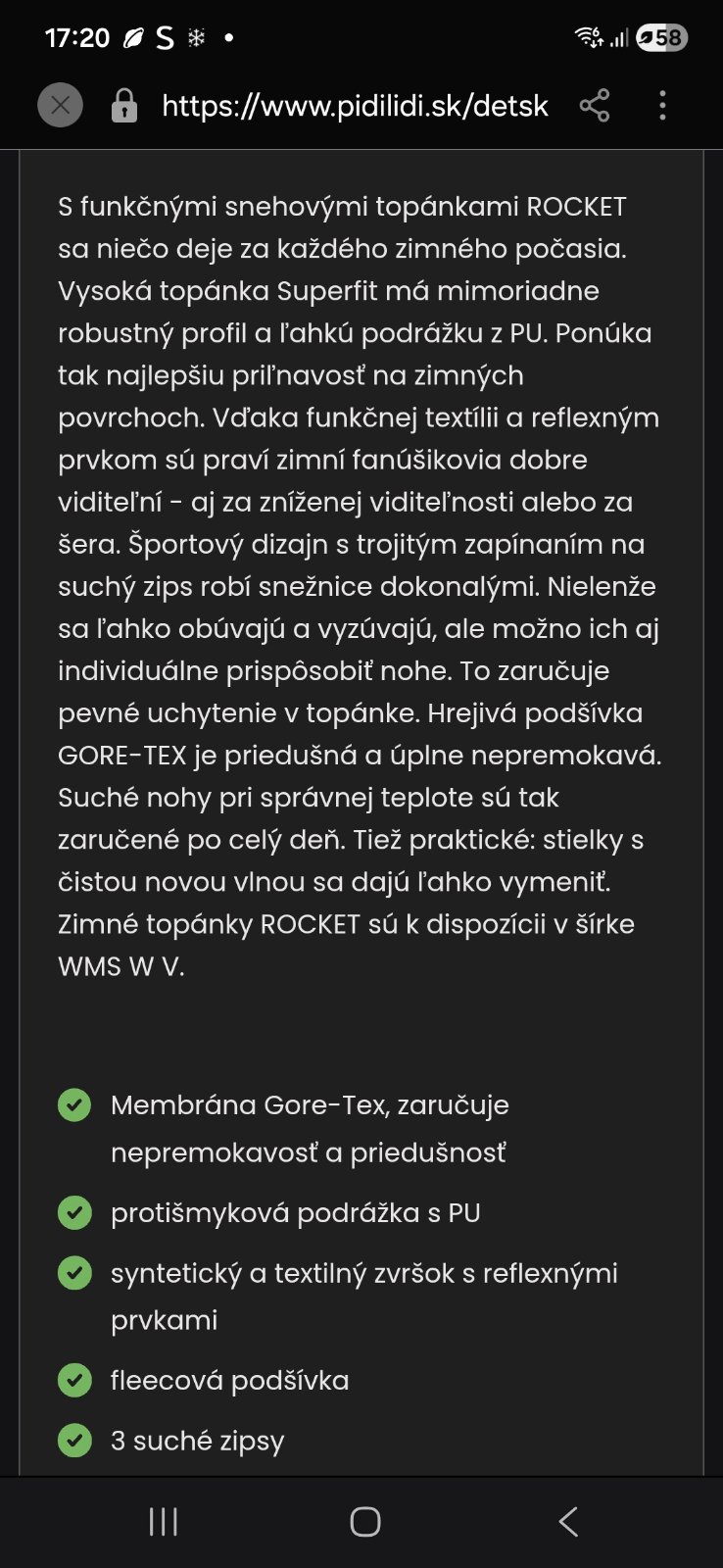Open recent apps from navigation bar
Screen dimensions: 723x1568
164,1521
